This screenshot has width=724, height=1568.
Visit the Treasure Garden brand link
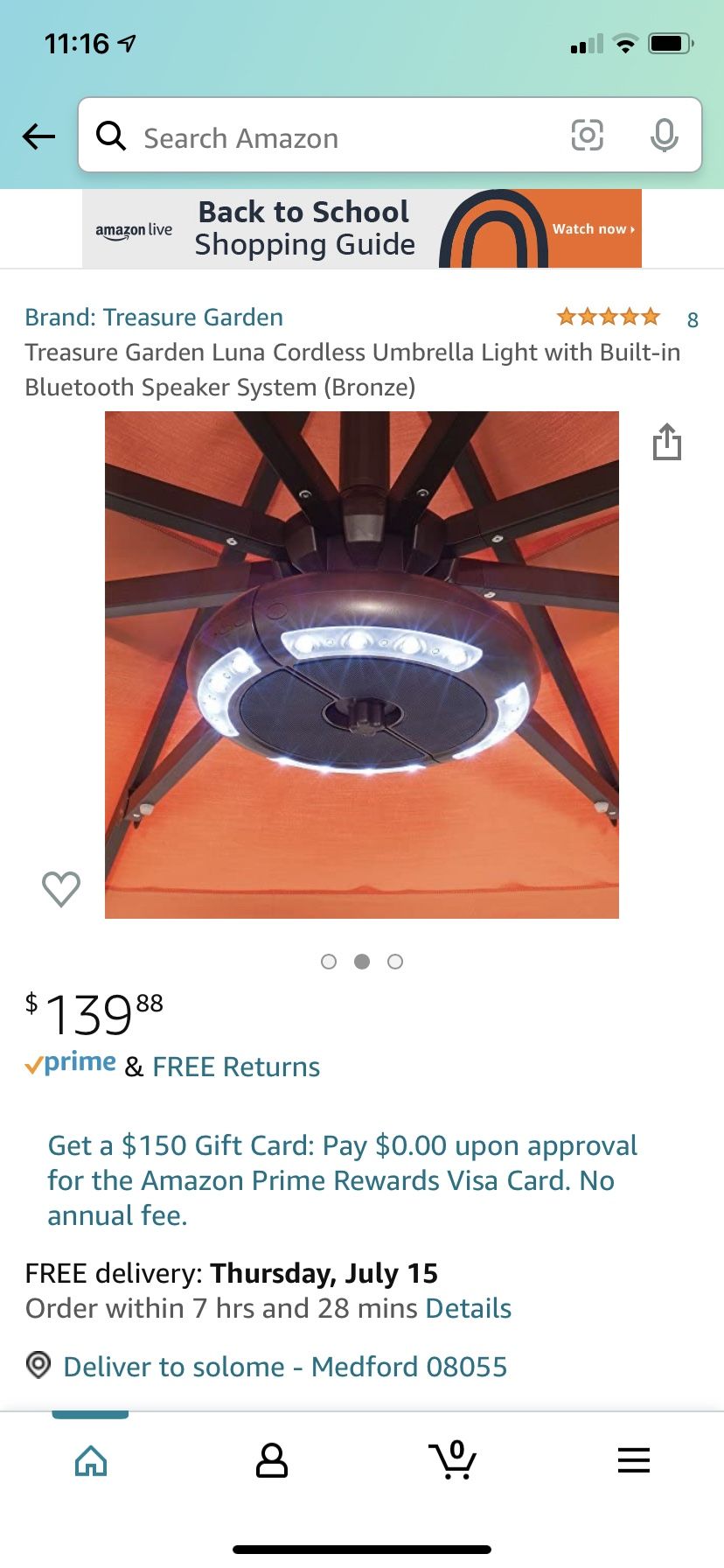pyautogui.click(x=154, y=317)
